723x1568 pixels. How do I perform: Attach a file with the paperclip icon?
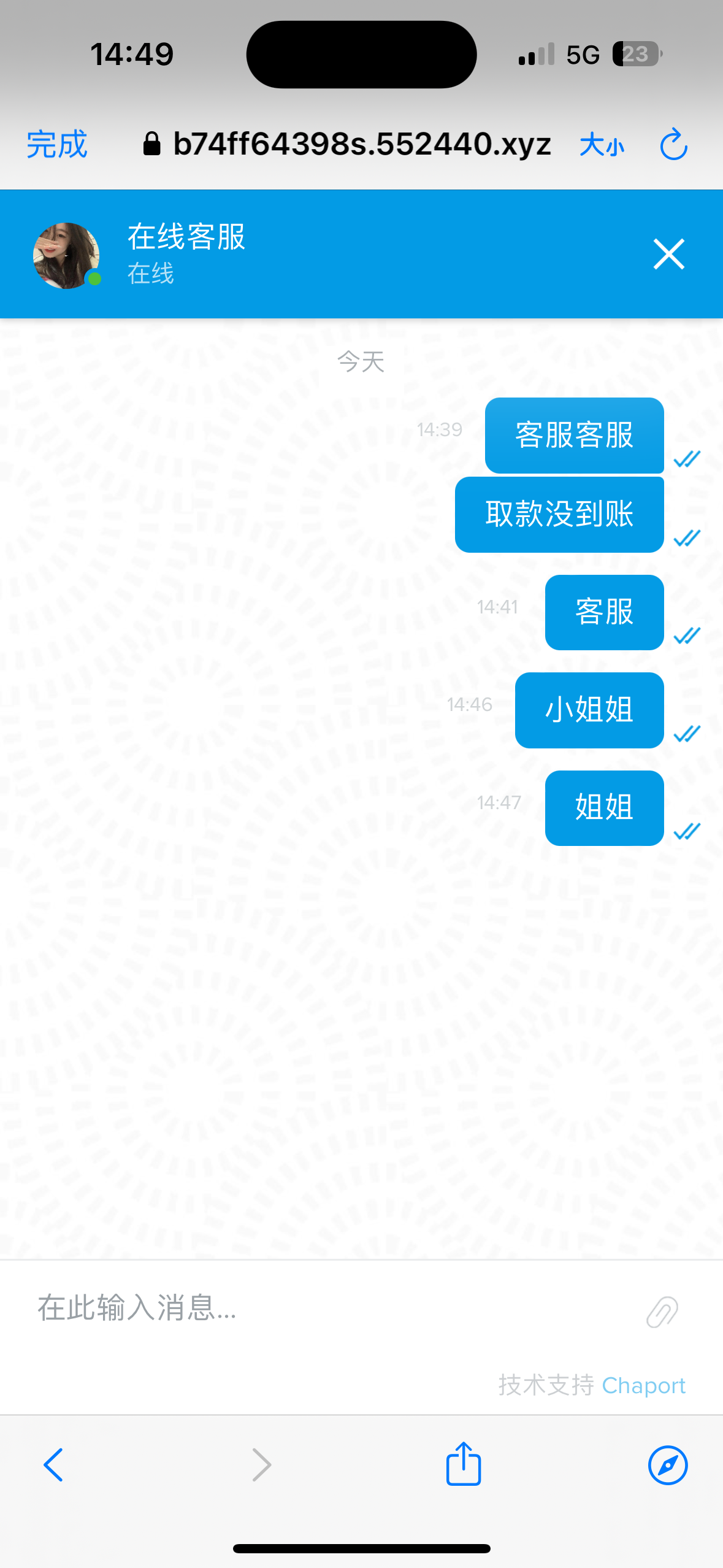[x=662, y=1312]
